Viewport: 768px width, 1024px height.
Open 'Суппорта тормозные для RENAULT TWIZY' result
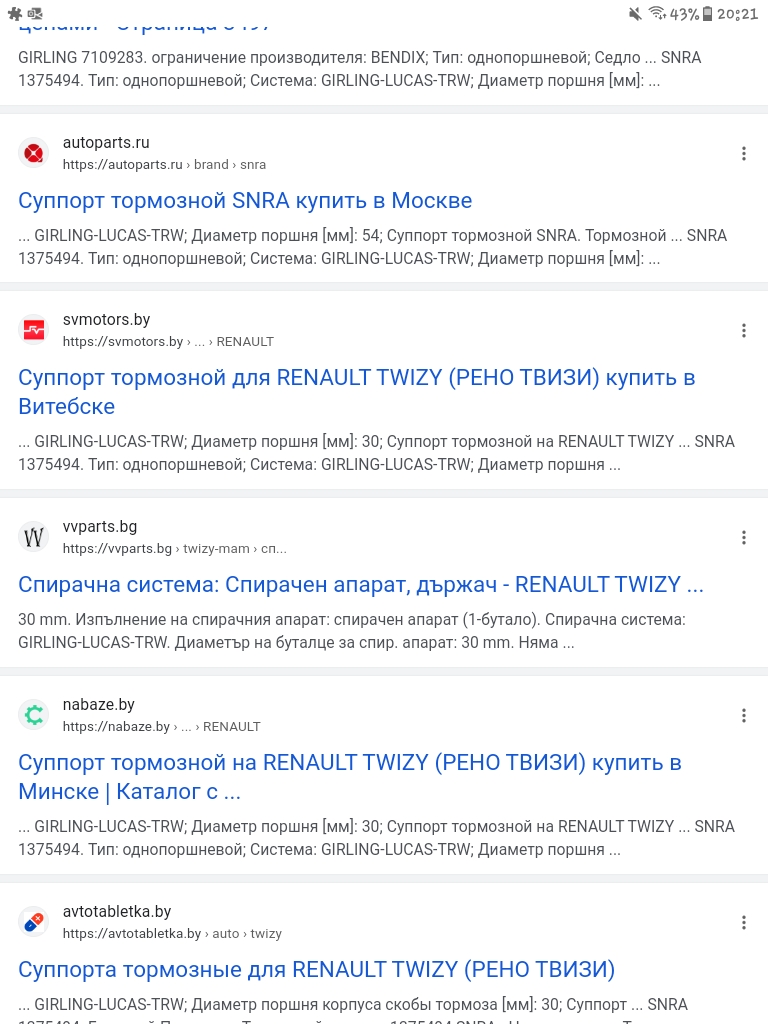[x=316, y=970]
